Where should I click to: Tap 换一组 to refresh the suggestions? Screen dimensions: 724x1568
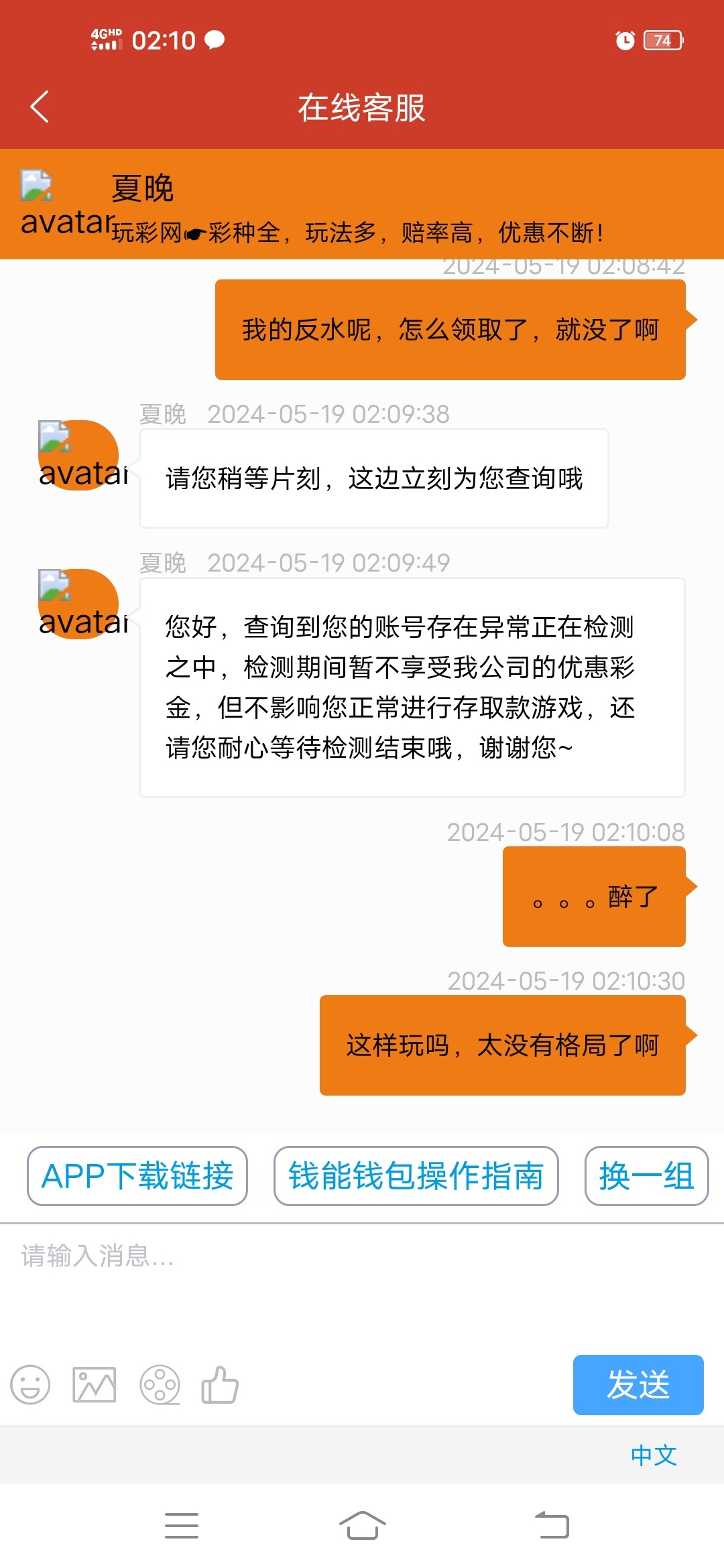tap(646, 1176)
